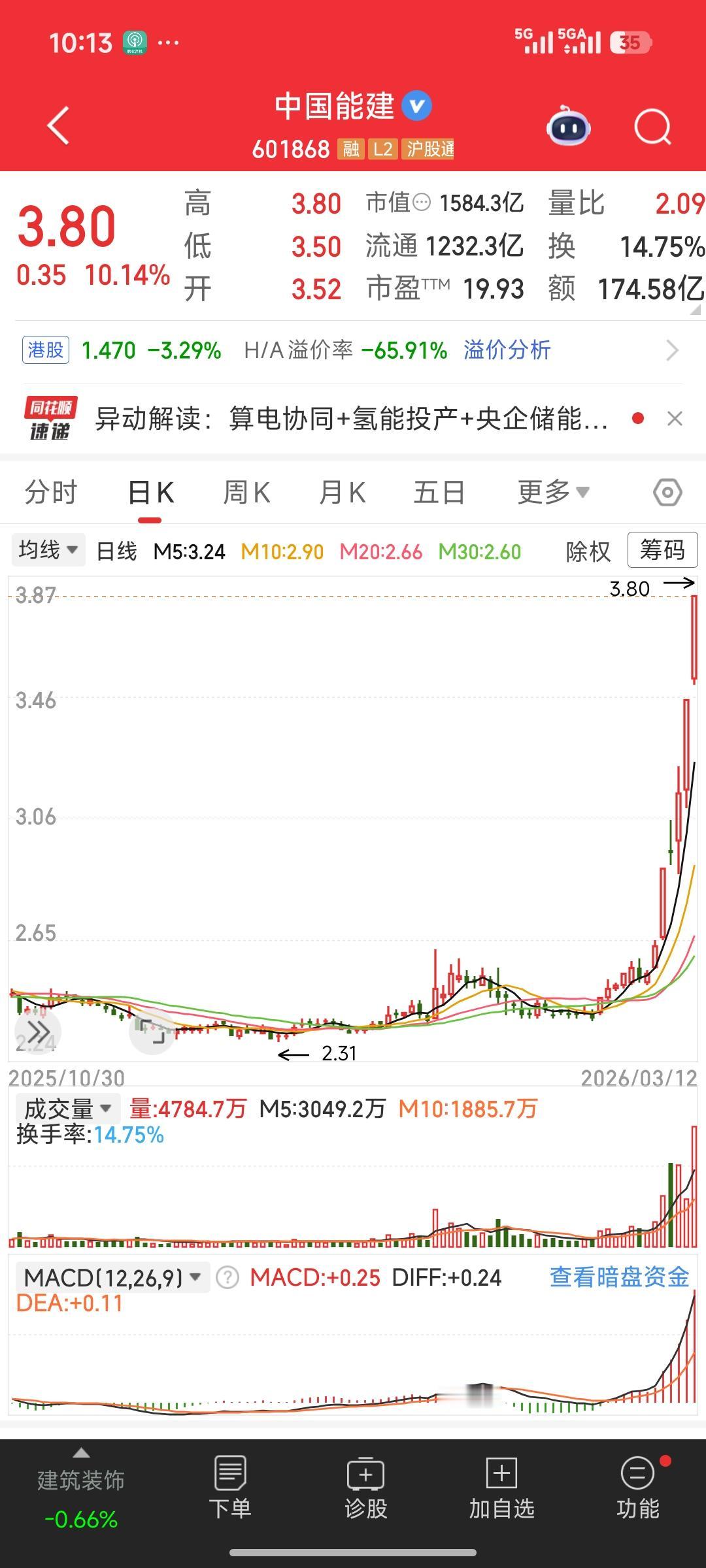Switch to the 分时 intraday tab
This screenshot has width=706, height=1568.
pyautogui.click(x=51, y=492)
